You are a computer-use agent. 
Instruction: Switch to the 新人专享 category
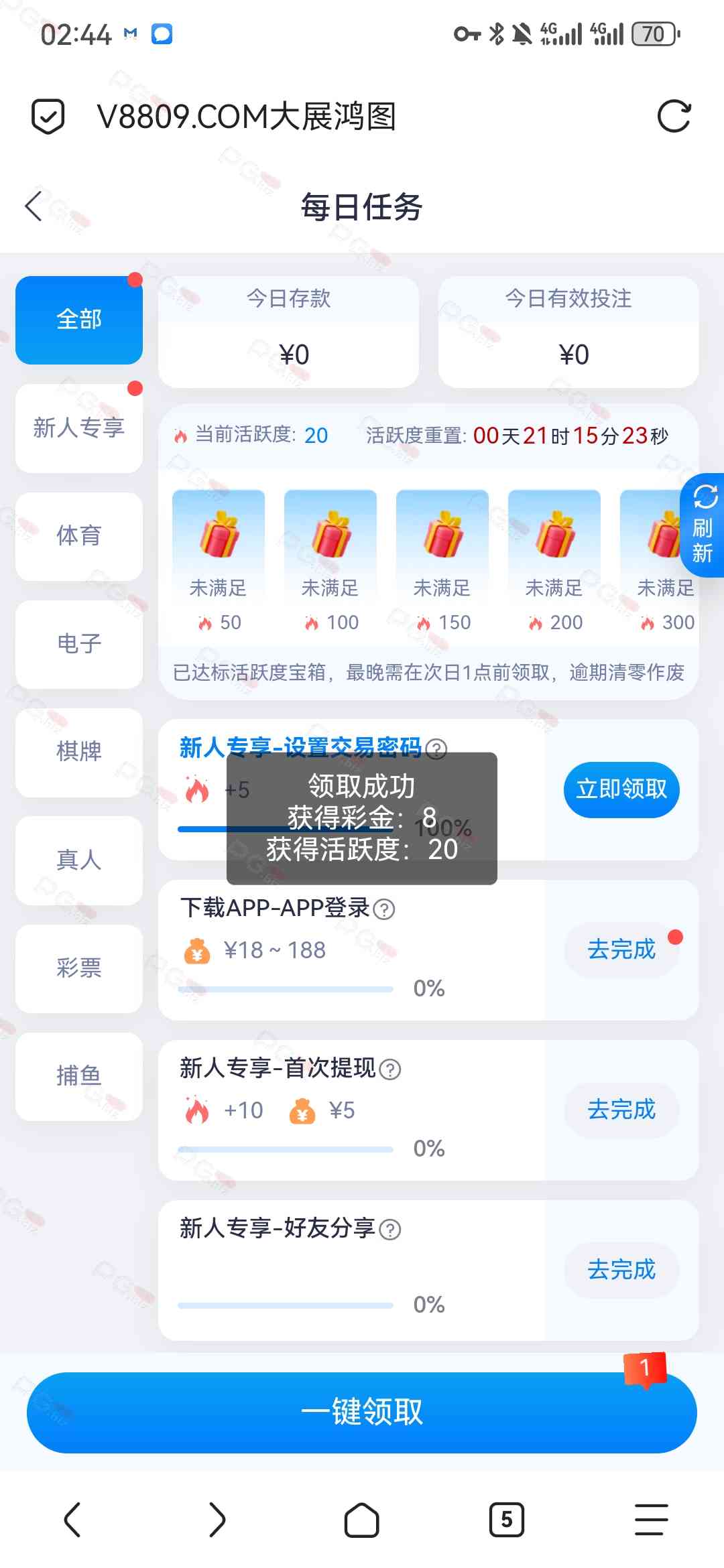[79, 428]
